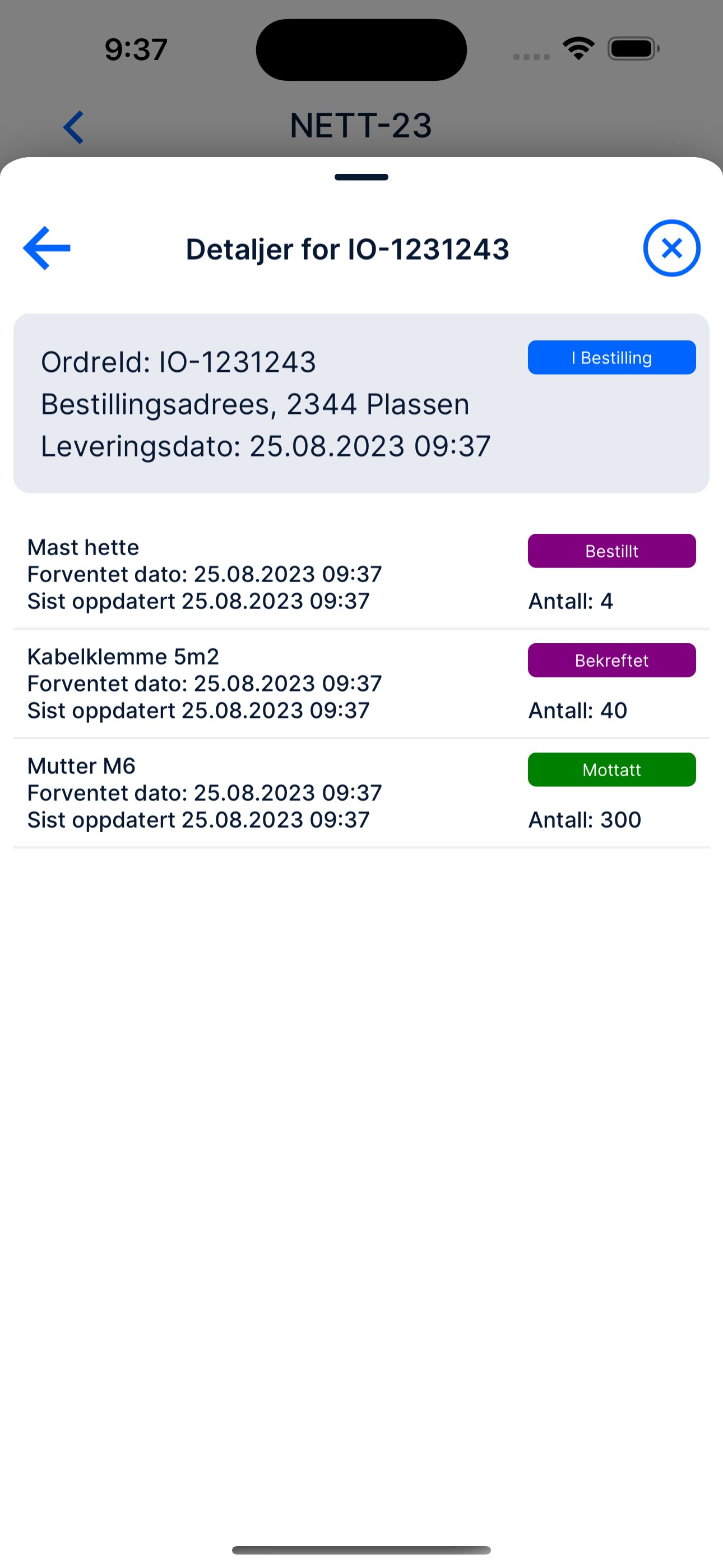Viewport: 723px width, 1568px height.
Task: Tap the green Mottatt badge for Mutter M6
Action: tap(611, 769)
